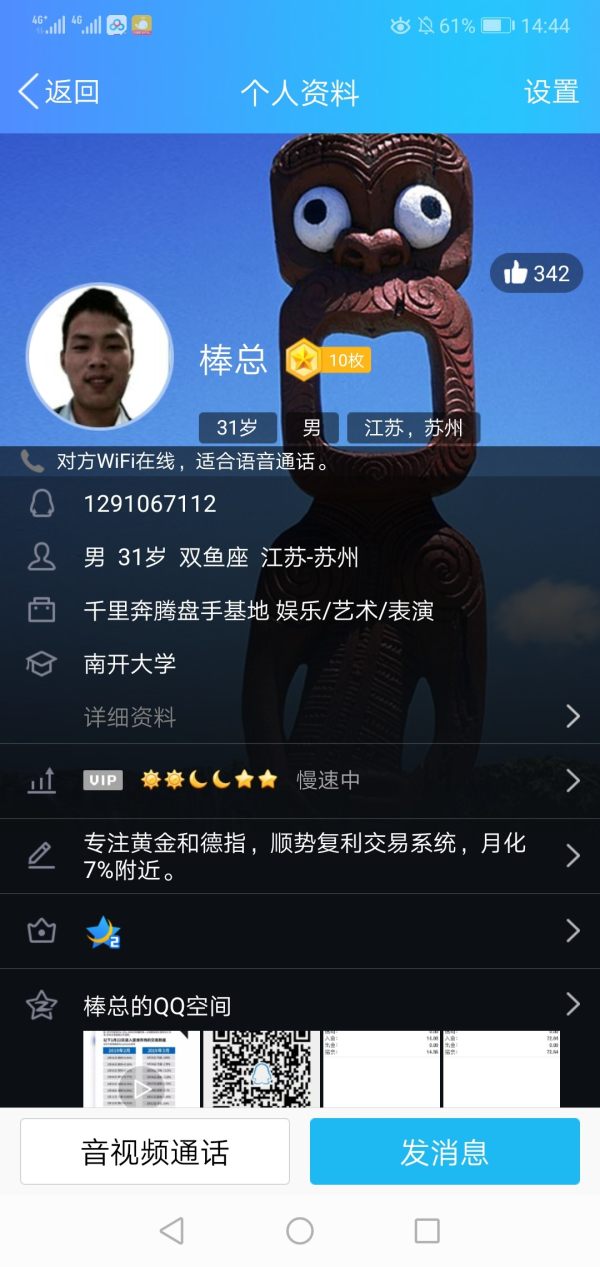Open the signature about 黄金和德指
Image resolution: width=600 pixels, height=1267 pixels.
pyautogui.click(x=300, y=856)
